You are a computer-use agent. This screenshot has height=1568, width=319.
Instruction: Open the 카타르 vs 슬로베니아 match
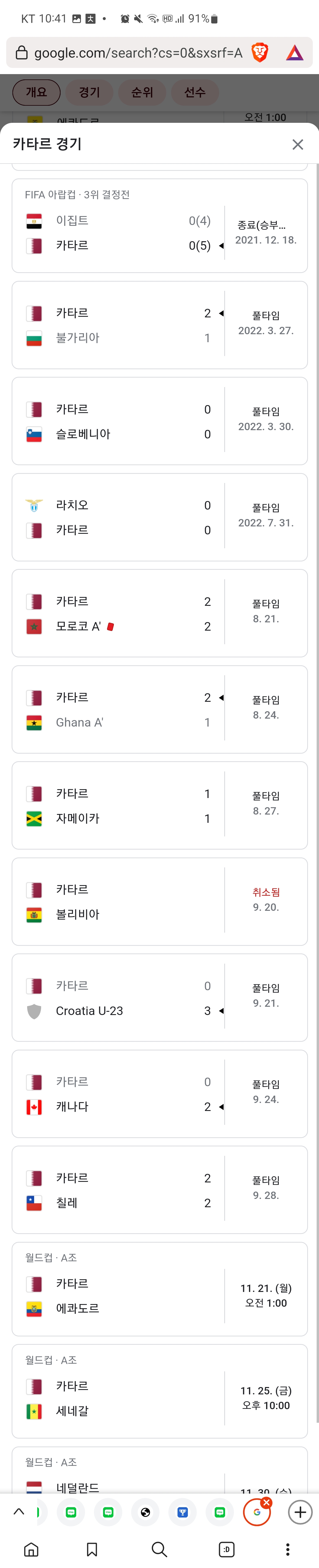(159, 421)
